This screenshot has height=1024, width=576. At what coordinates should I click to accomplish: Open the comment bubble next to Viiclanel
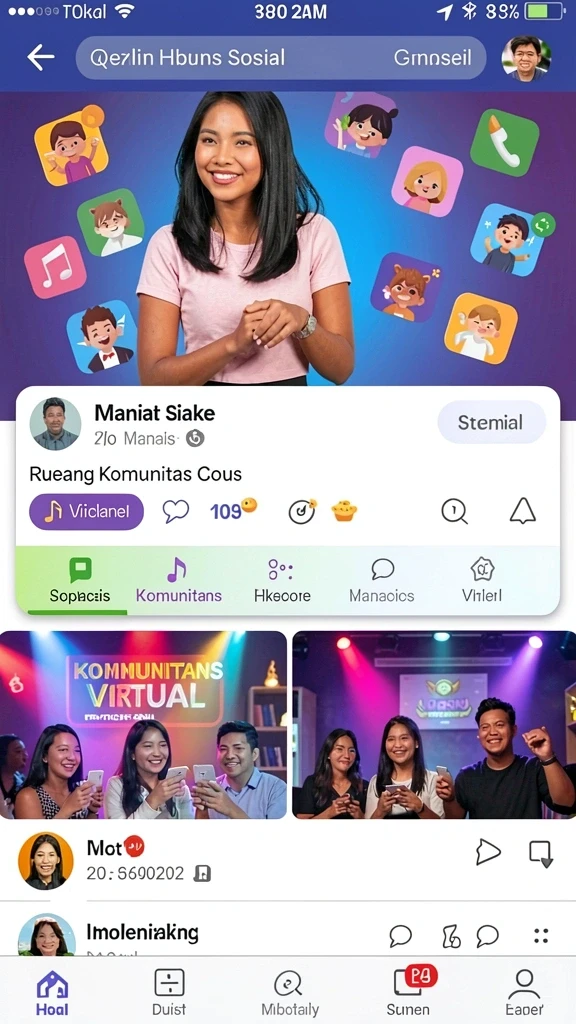coord(176,511)
